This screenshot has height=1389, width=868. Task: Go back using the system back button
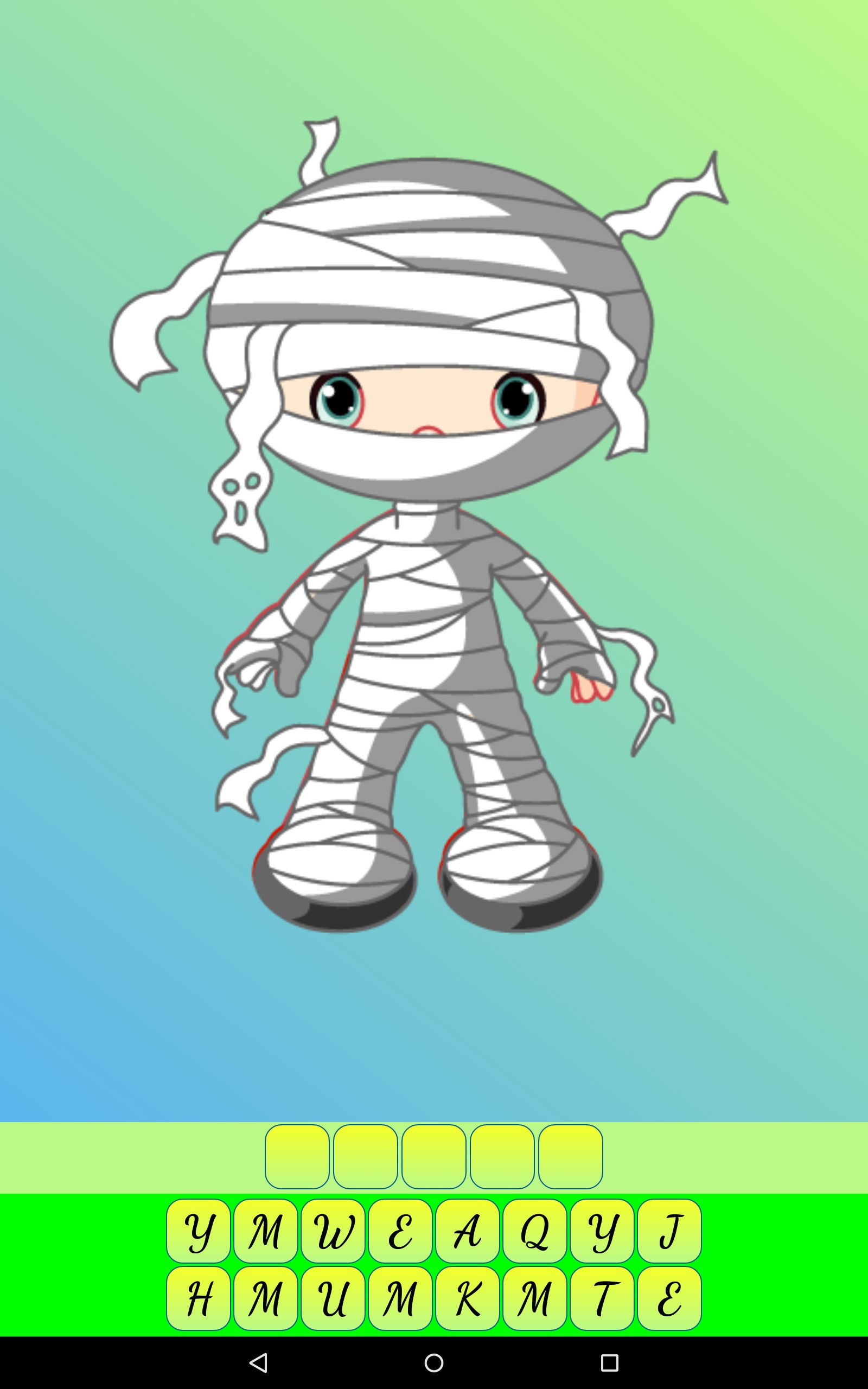tap(259, 1362)
